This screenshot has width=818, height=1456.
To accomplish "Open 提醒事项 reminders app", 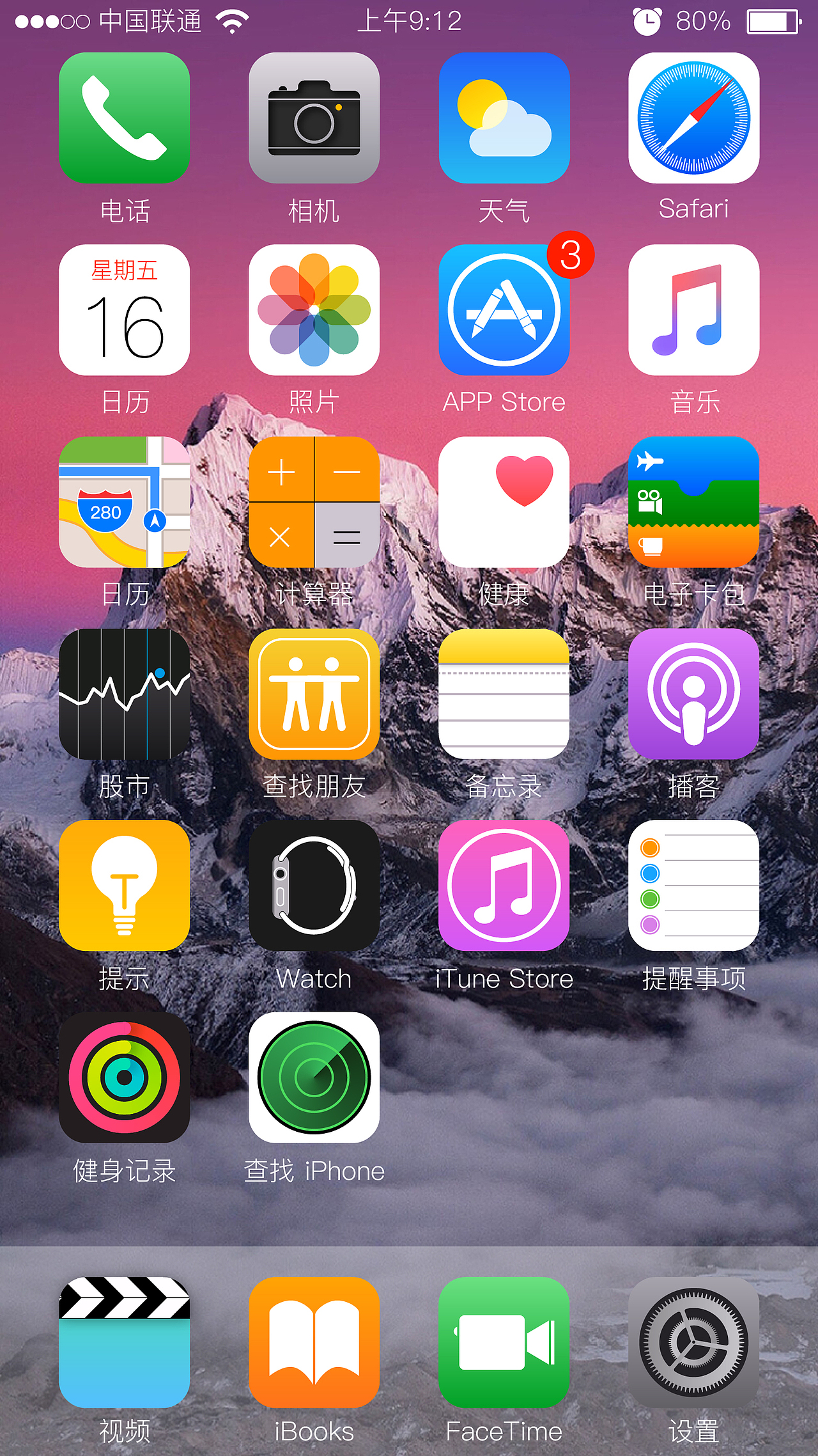I will tap(693, 886).
